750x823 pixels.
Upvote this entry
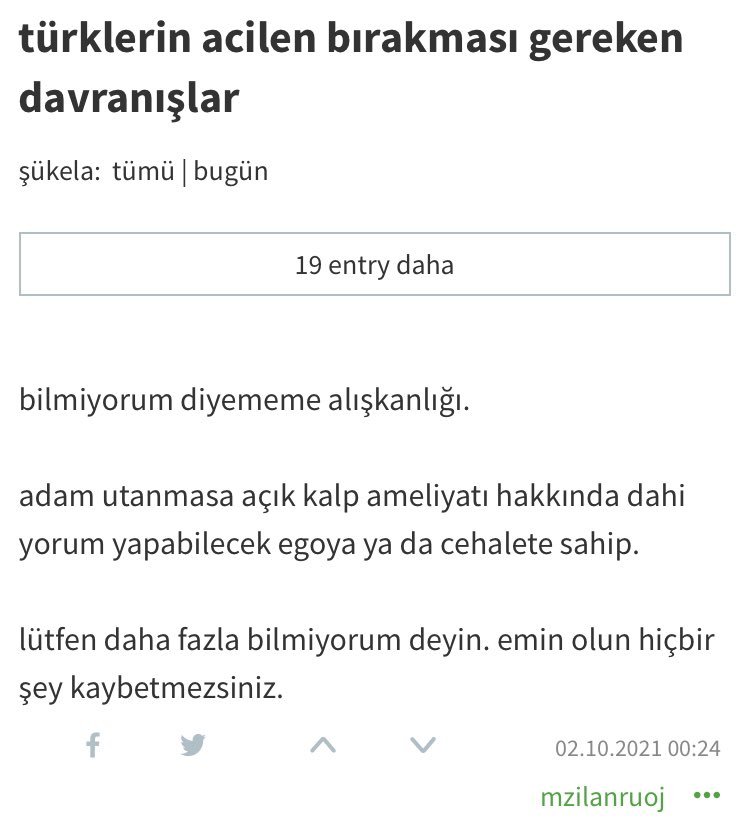(x=322, y=745)
